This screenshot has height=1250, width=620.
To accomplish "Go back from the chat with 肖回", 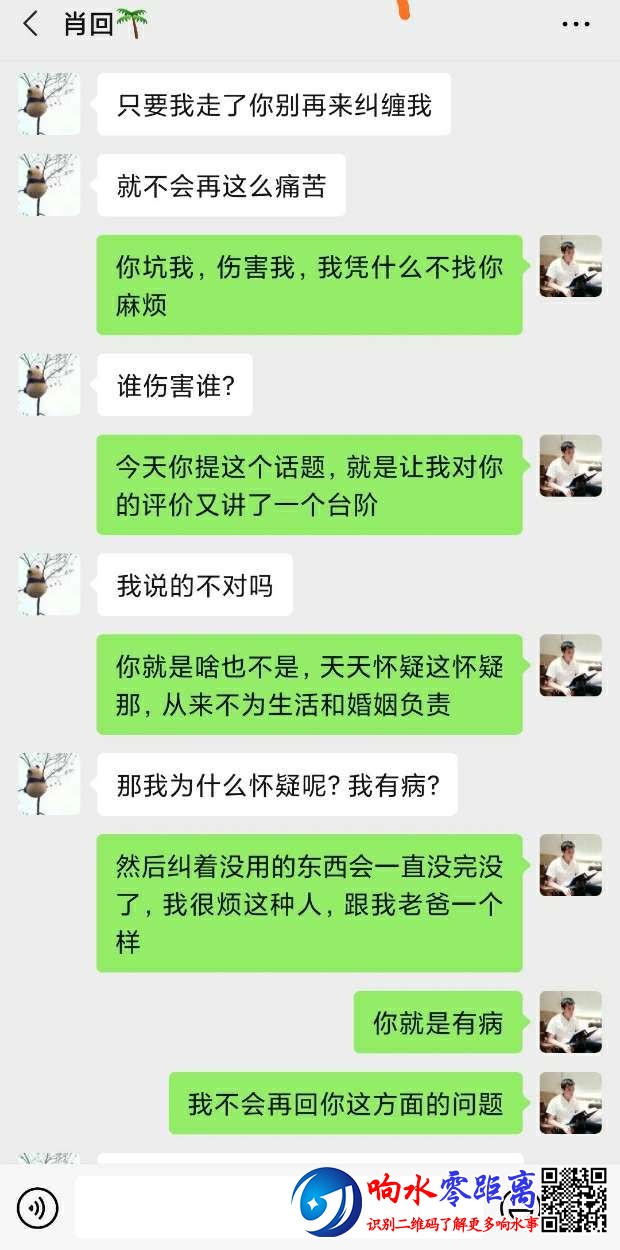I will (31, 24).
